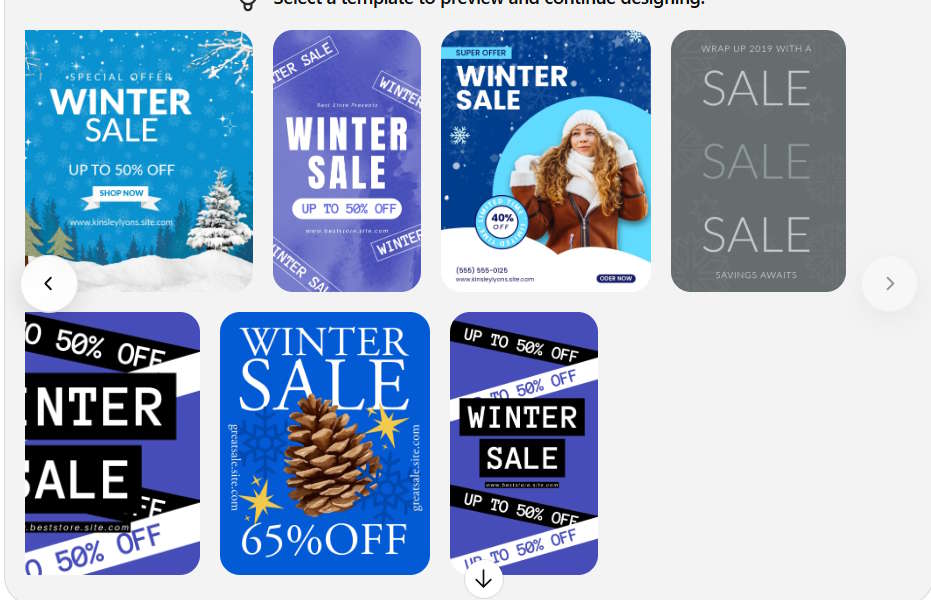Go to previous templates with the left arrow

pyautogui.click(x=49, y=284)
